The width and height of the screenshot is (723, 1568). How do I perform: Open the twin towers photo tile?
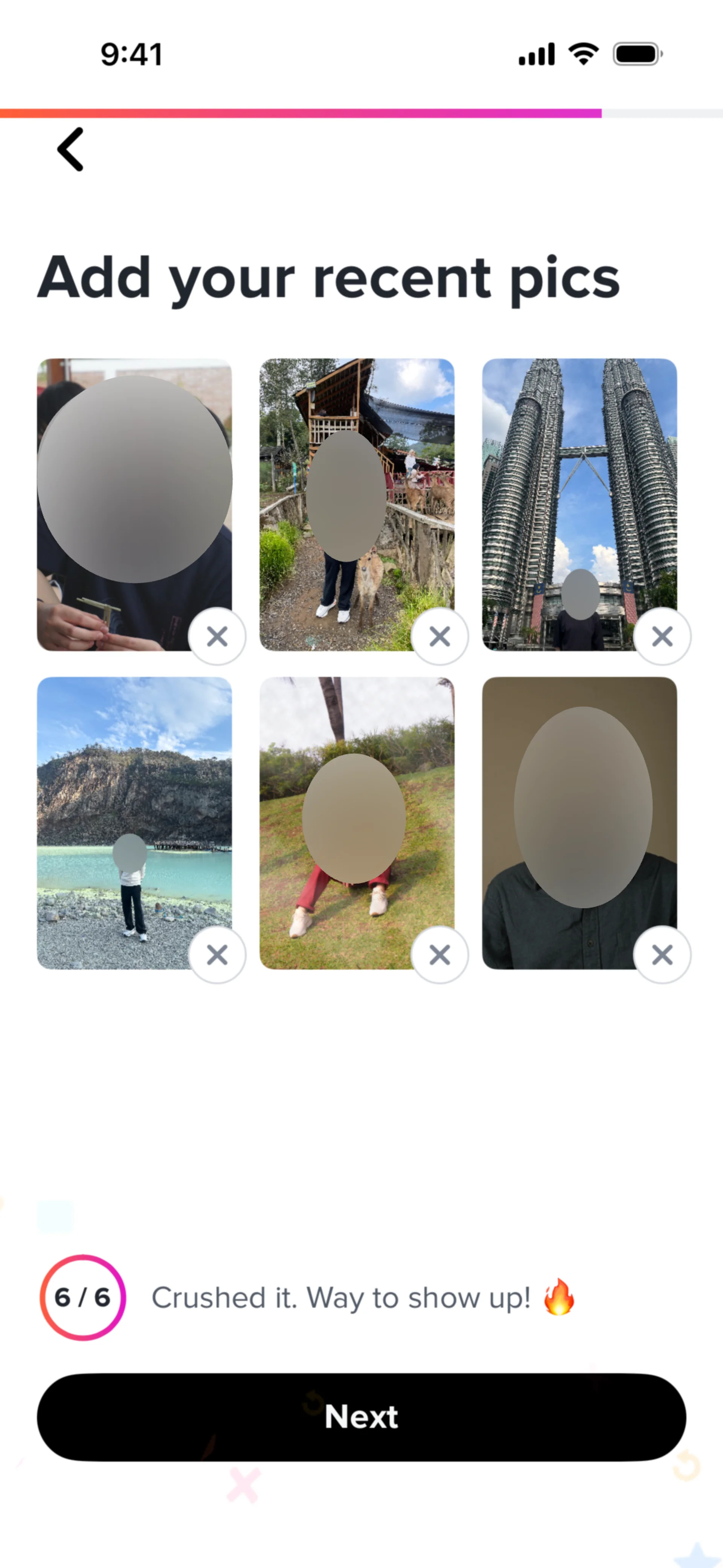(x=580, y=504)
